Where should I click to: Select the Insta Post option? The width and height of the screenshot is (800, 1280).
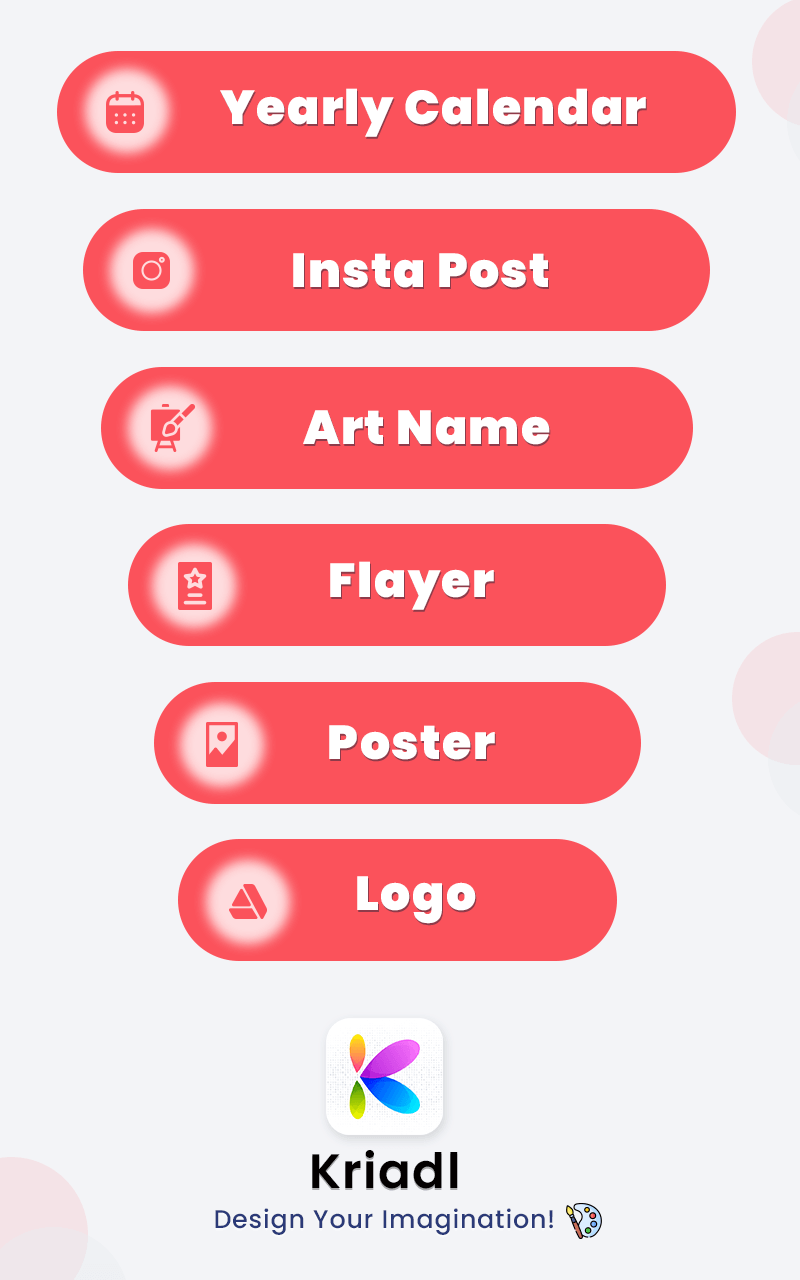(x=396, y=270)
